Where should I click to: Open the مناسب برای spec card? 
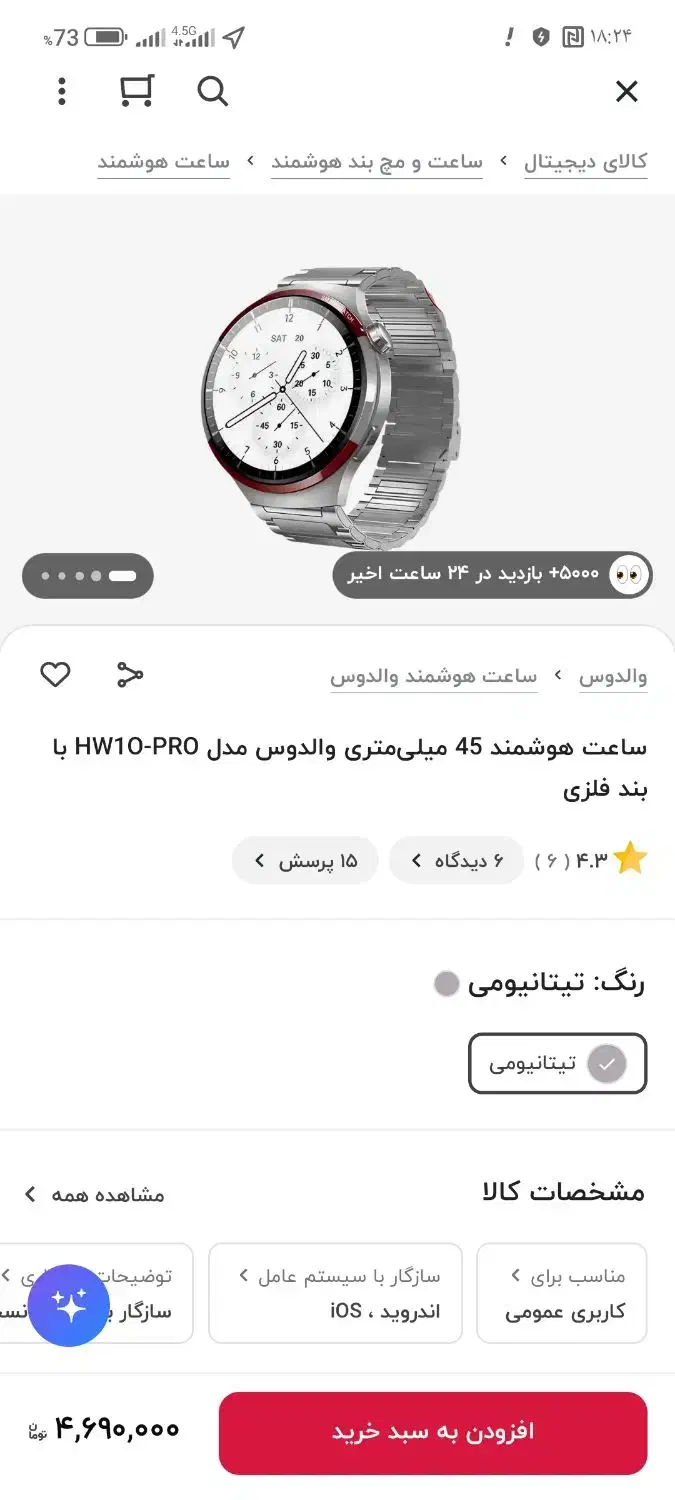point(562,1293)
